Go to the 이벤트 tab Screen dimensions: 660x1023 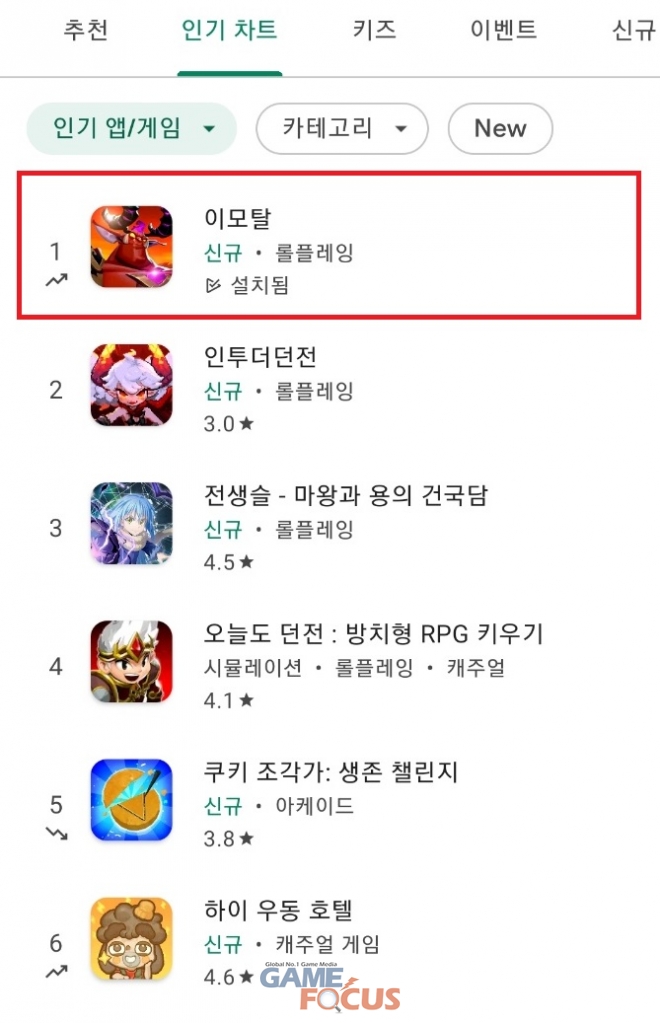click(504, 30)
